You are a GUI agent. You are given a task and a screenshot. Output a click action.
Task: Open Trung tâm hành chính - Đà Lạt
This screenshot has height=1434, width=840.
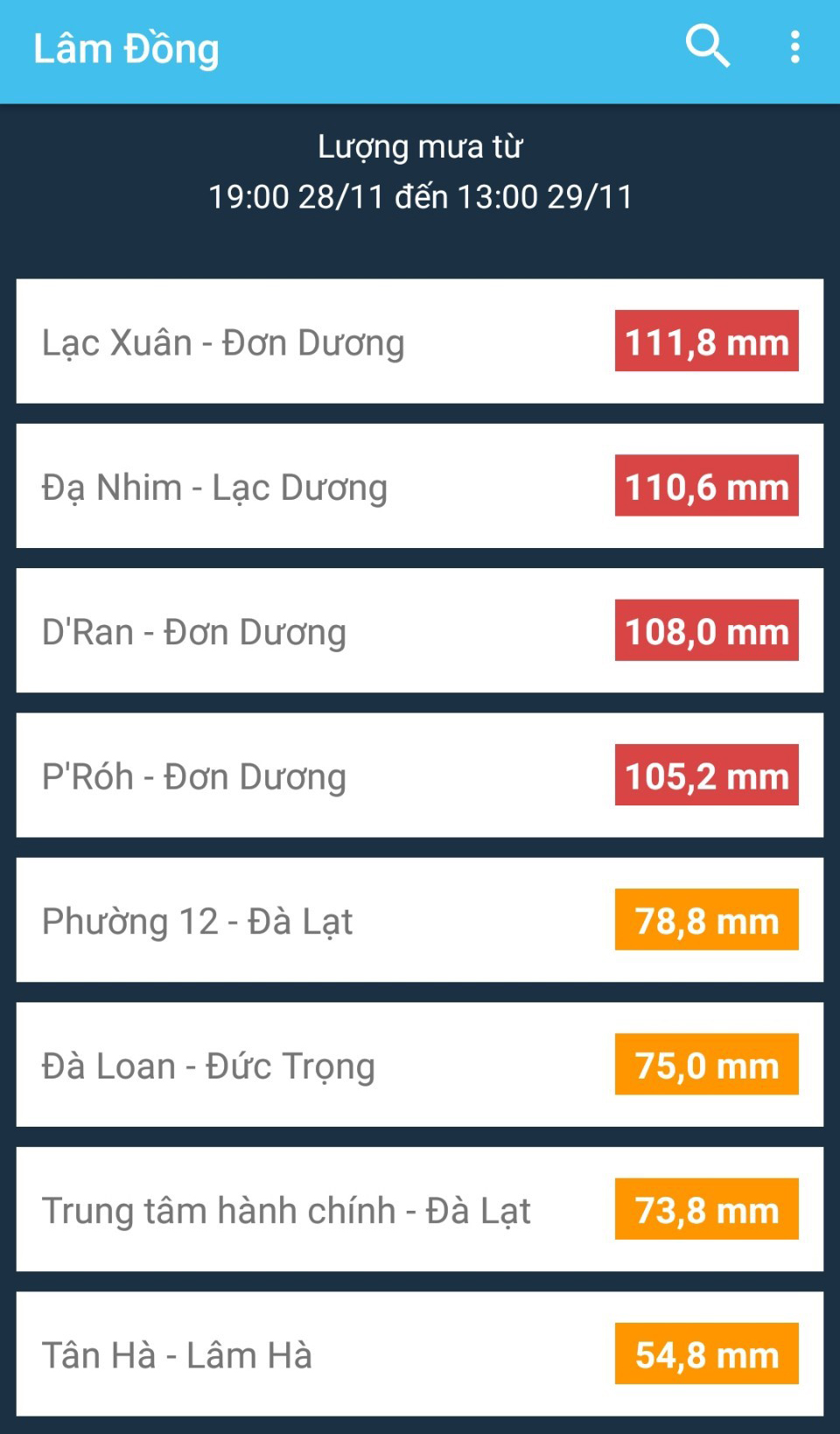click(x=420, y=1209)
